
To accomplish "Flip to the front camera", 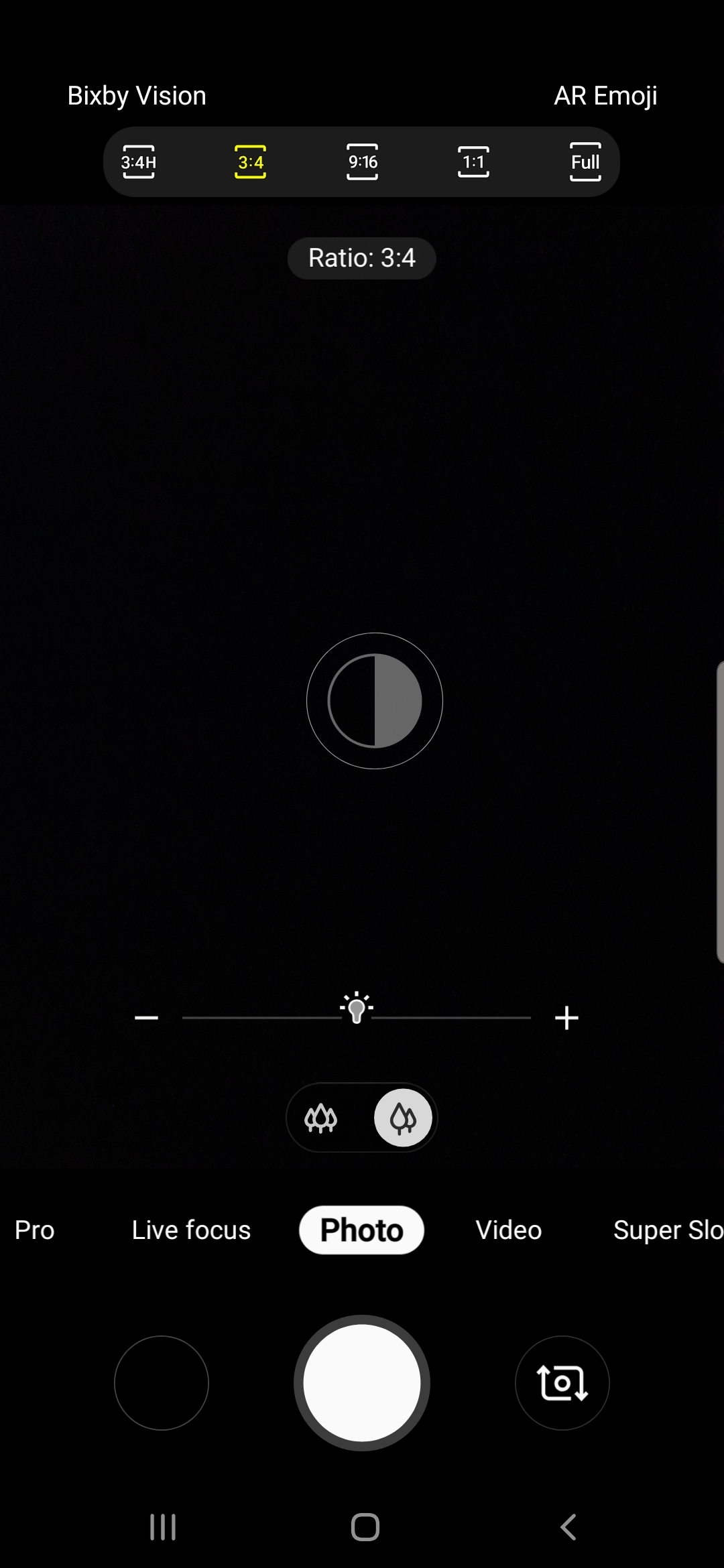I will pyautogui.click(x=562, y=1383).
